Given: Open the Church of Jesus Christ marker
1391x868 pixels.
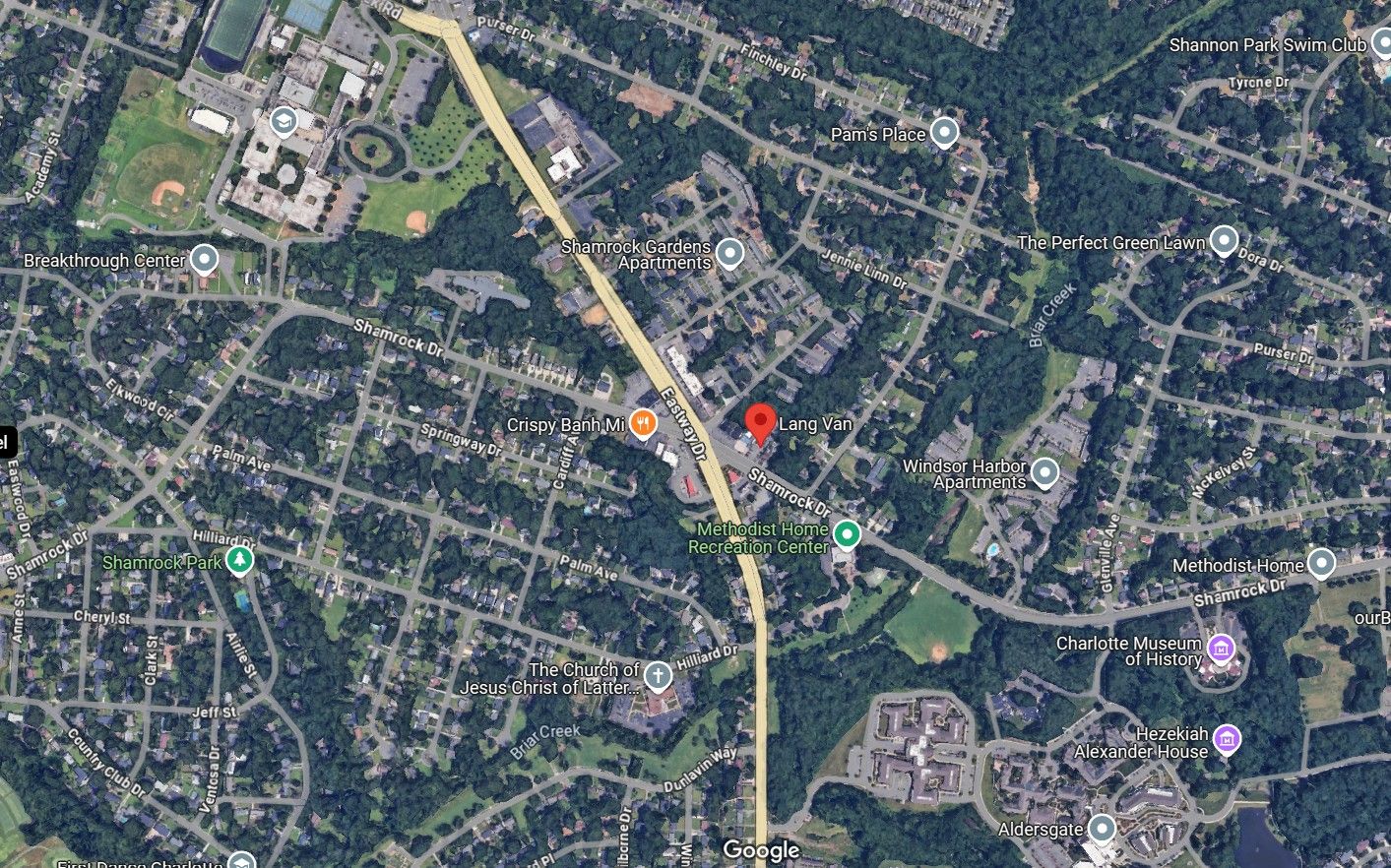Looking at the screenshot, I should pyautogui.click(x=658, y=676).
